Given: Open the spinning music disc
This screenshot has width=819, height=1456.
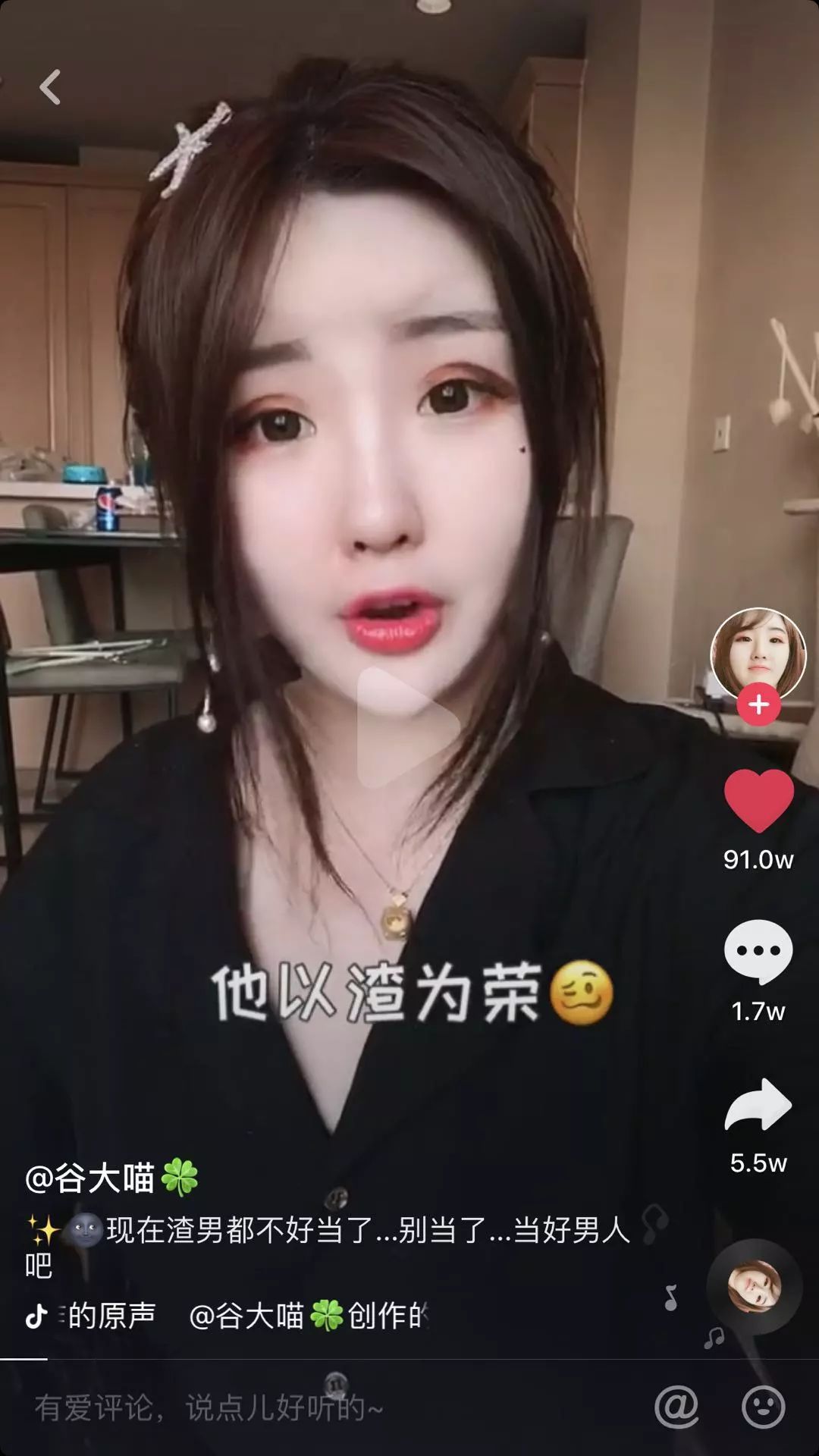Looking at the screenshot, I should pyautogui.click(x=754, y=1286).
